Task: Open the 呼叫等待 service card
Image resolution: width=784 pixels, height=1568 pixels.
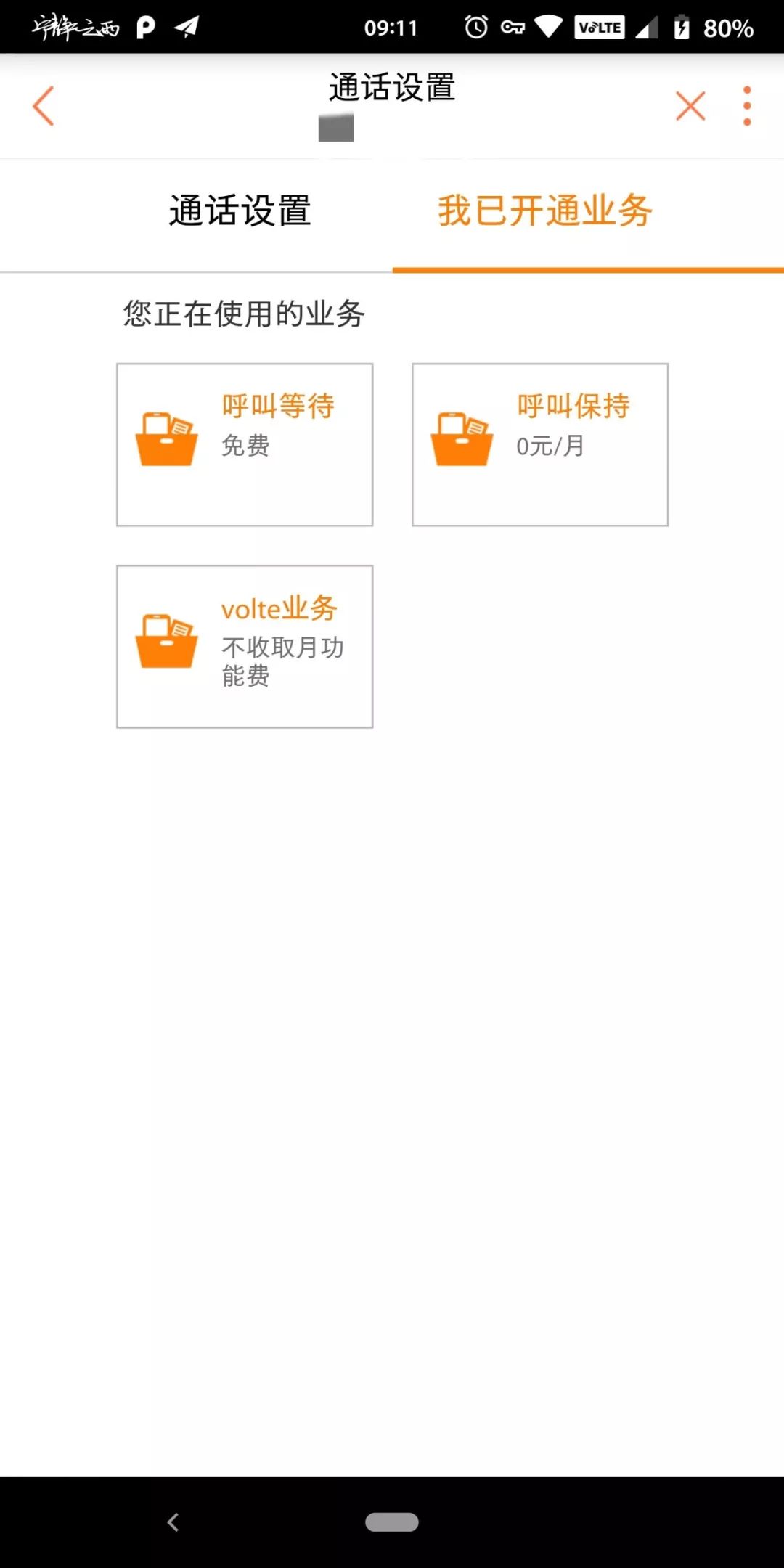Action: point(245,444)
